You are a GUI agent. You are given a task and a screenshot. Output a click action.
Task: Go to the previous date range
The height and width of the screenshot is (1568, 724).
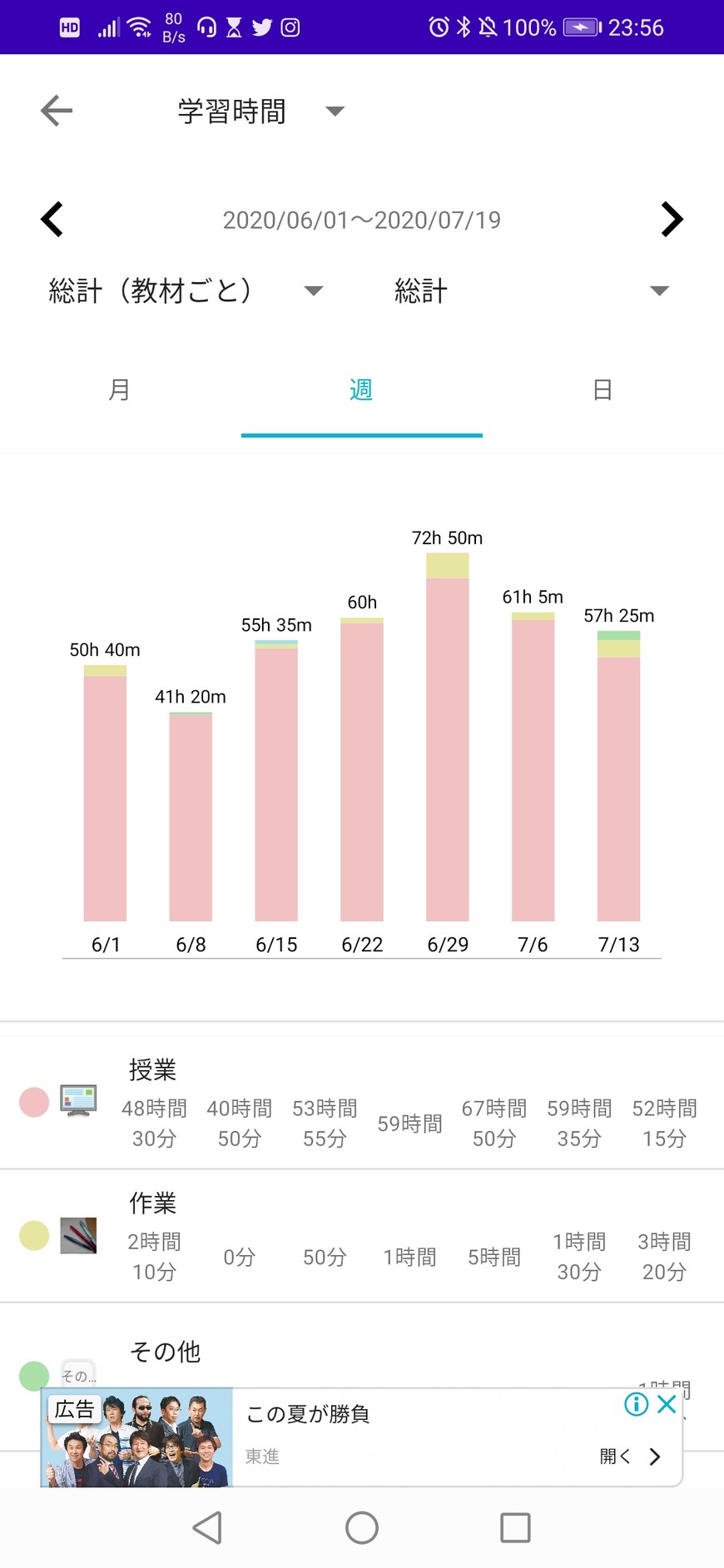point(52,220)
